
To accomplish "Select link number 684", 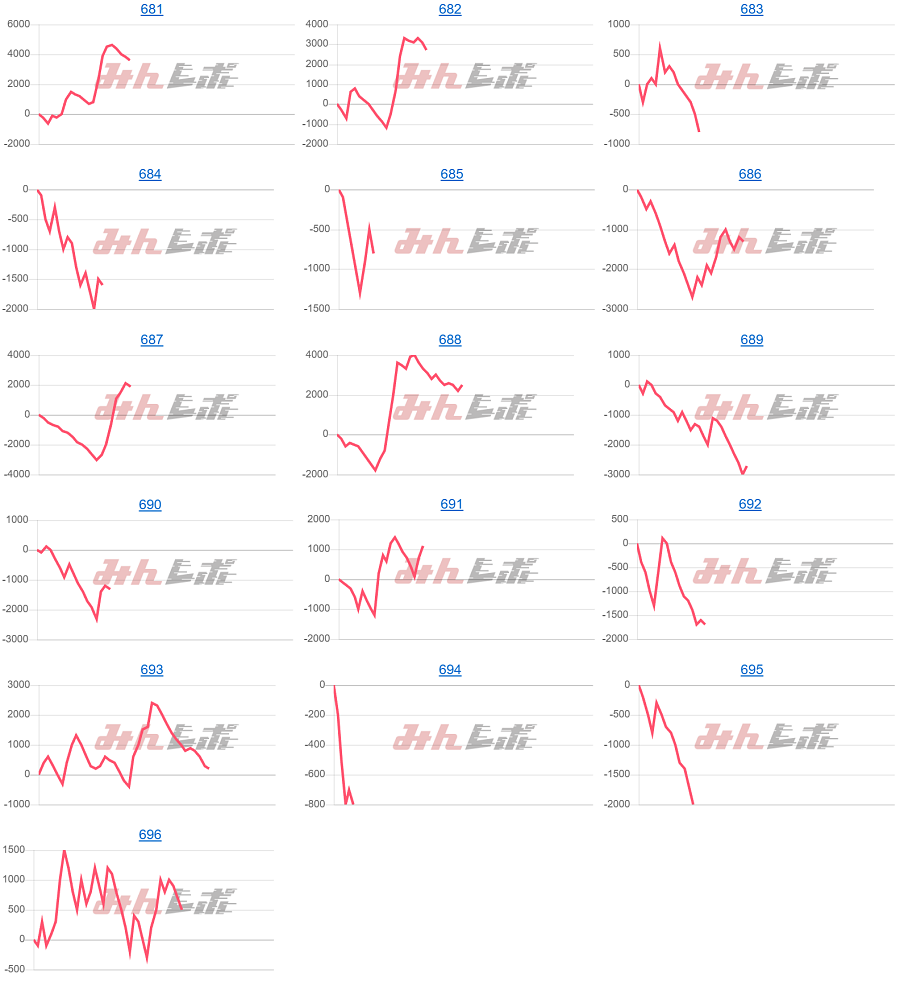I will (x=149, y=174).
